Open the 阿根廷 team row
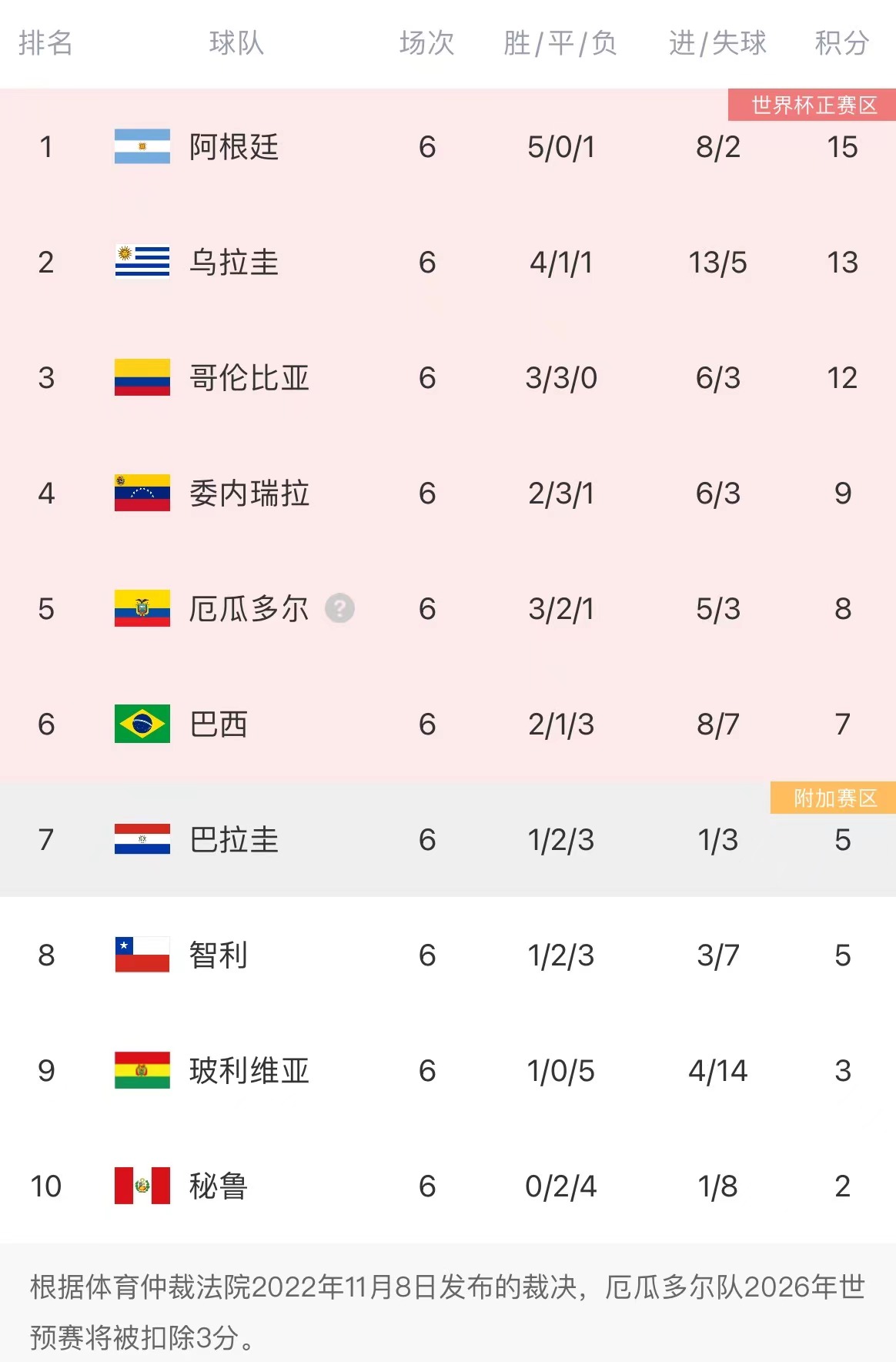The height and width of the screenshot is (1362, 896). (234, 147)
